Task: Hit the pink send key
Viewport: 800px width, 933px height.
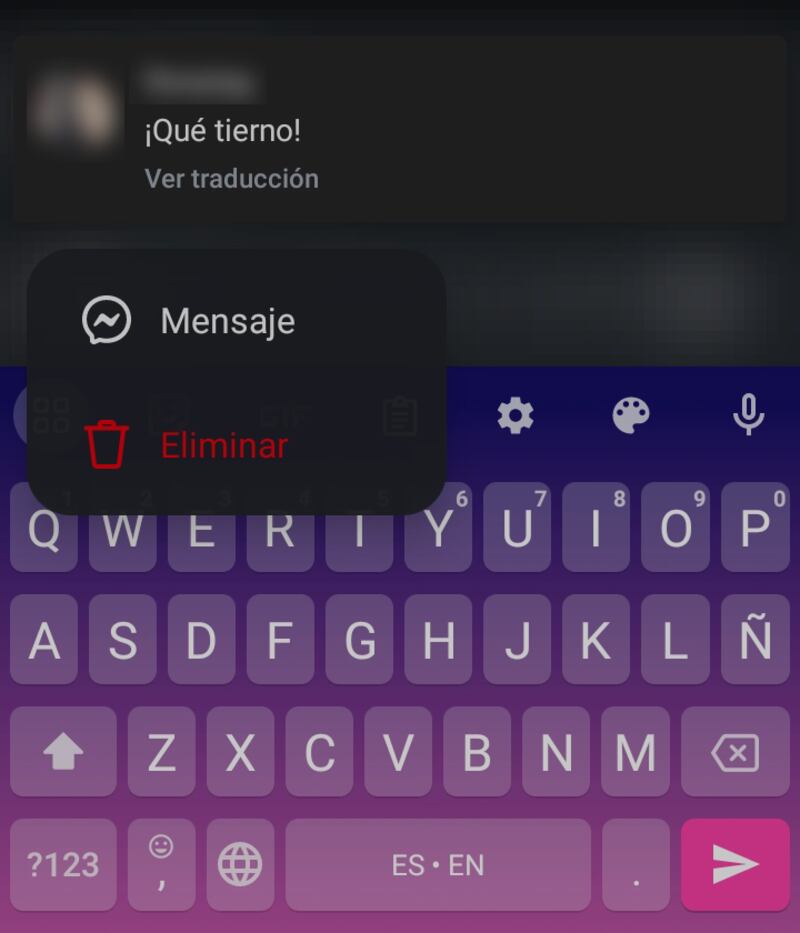Action: coord(735,865)
